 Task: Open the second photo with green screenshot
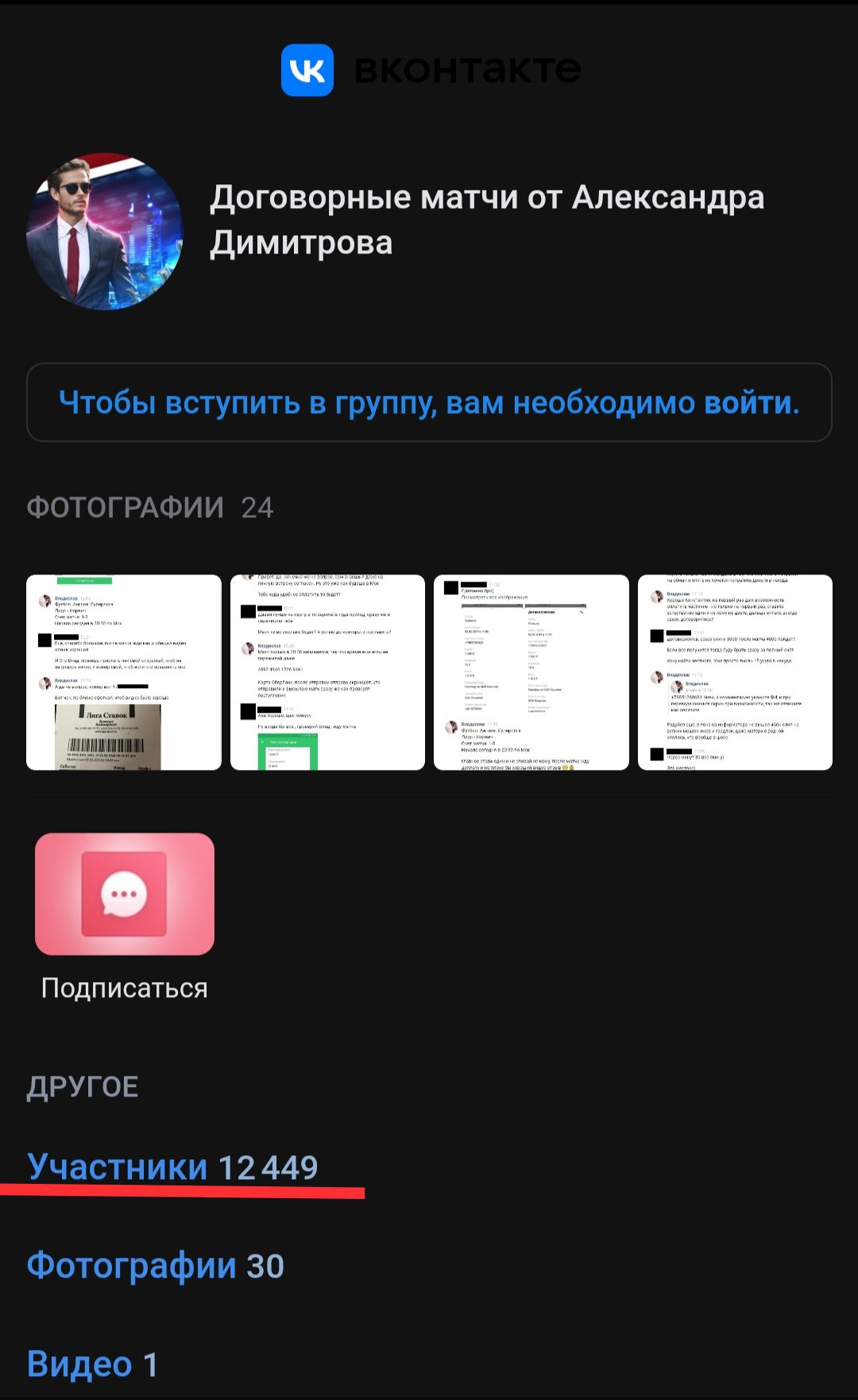327,672
